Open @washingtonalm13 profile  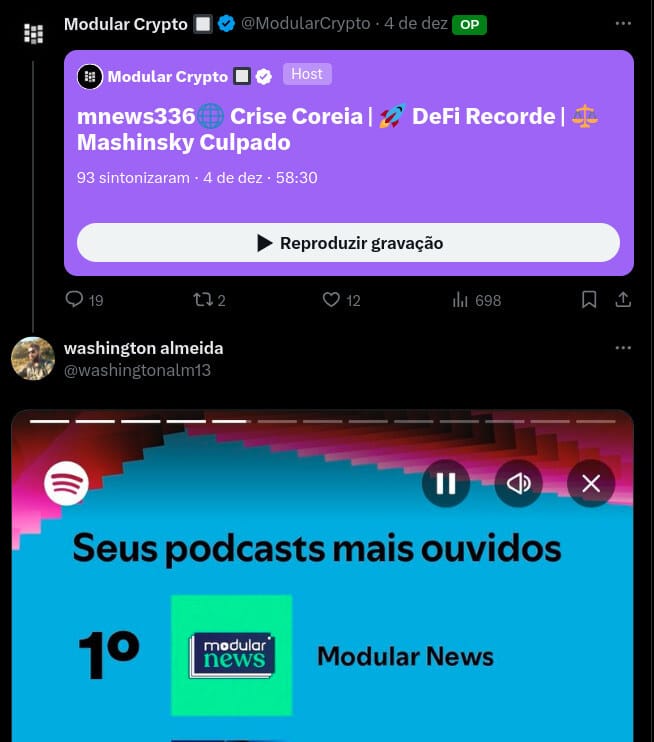coord(137,370)
